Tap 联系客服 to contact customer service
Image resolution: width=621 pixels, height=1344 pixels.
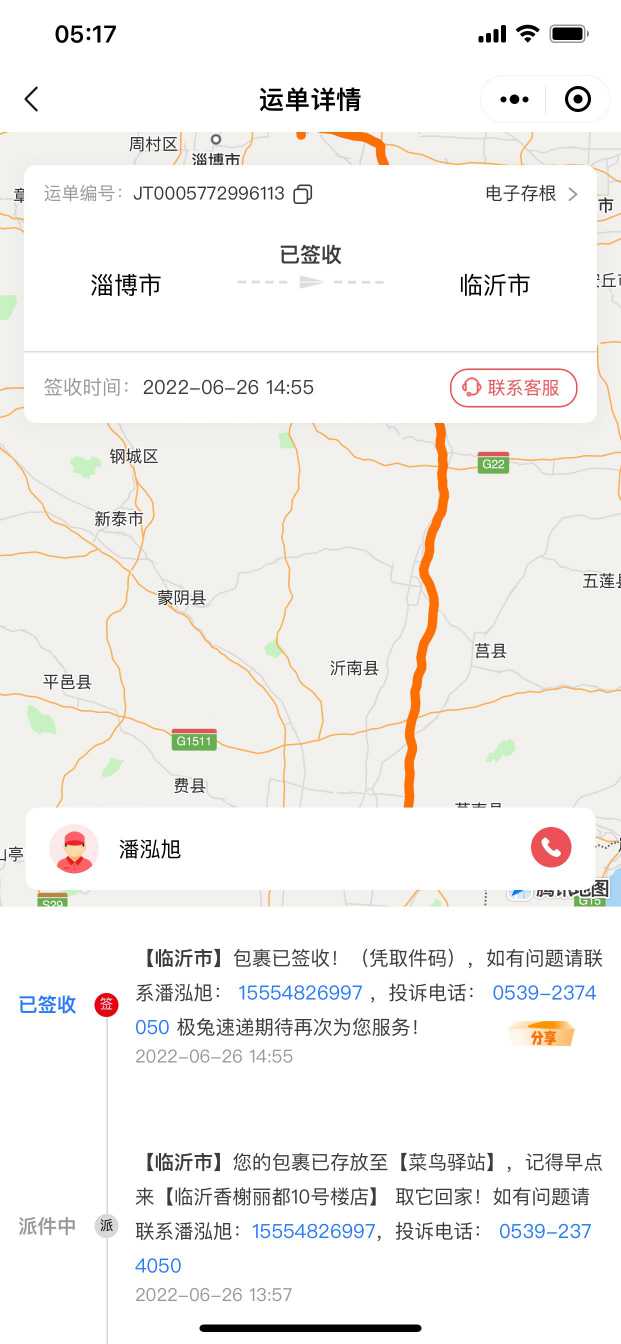513,388
